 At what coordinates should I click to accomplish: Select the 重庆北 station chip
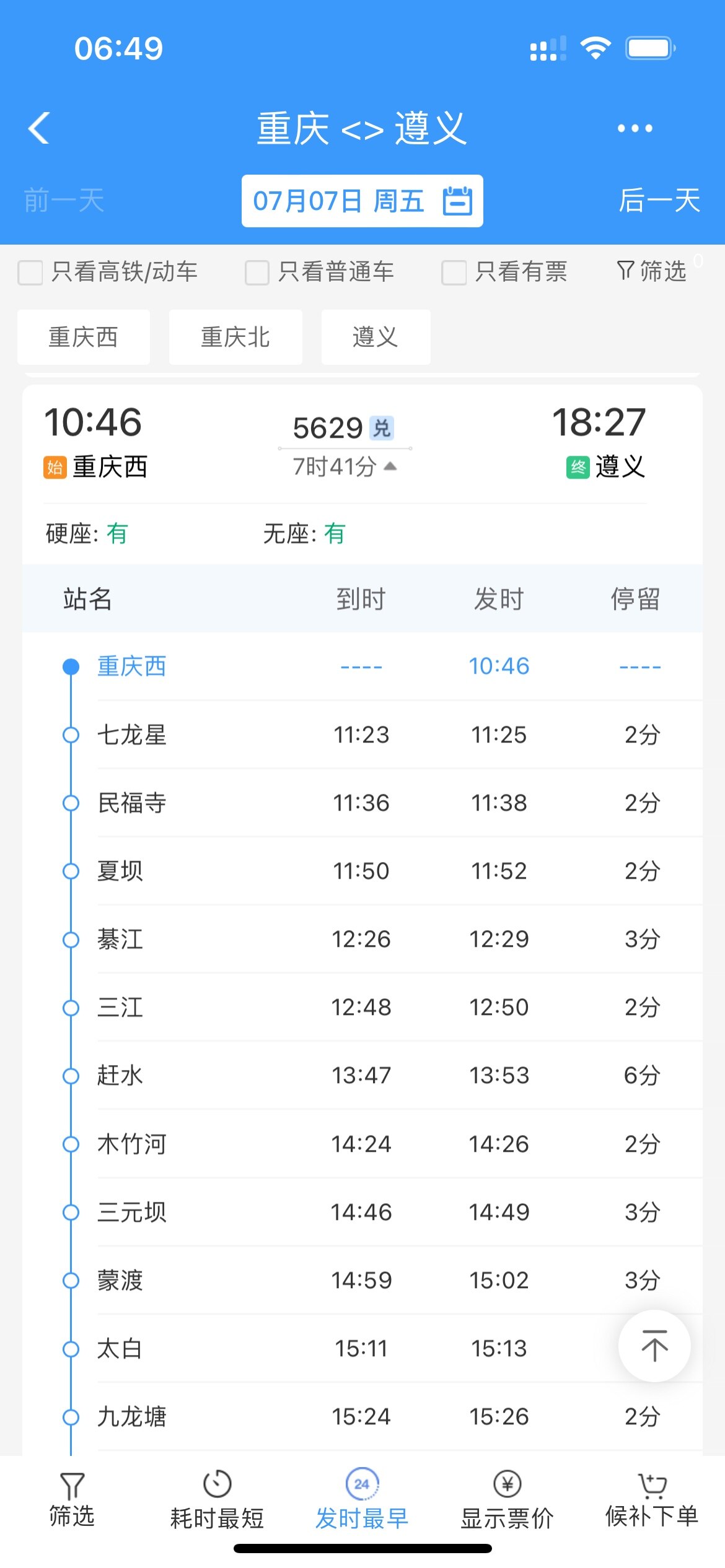pos(235,338)
